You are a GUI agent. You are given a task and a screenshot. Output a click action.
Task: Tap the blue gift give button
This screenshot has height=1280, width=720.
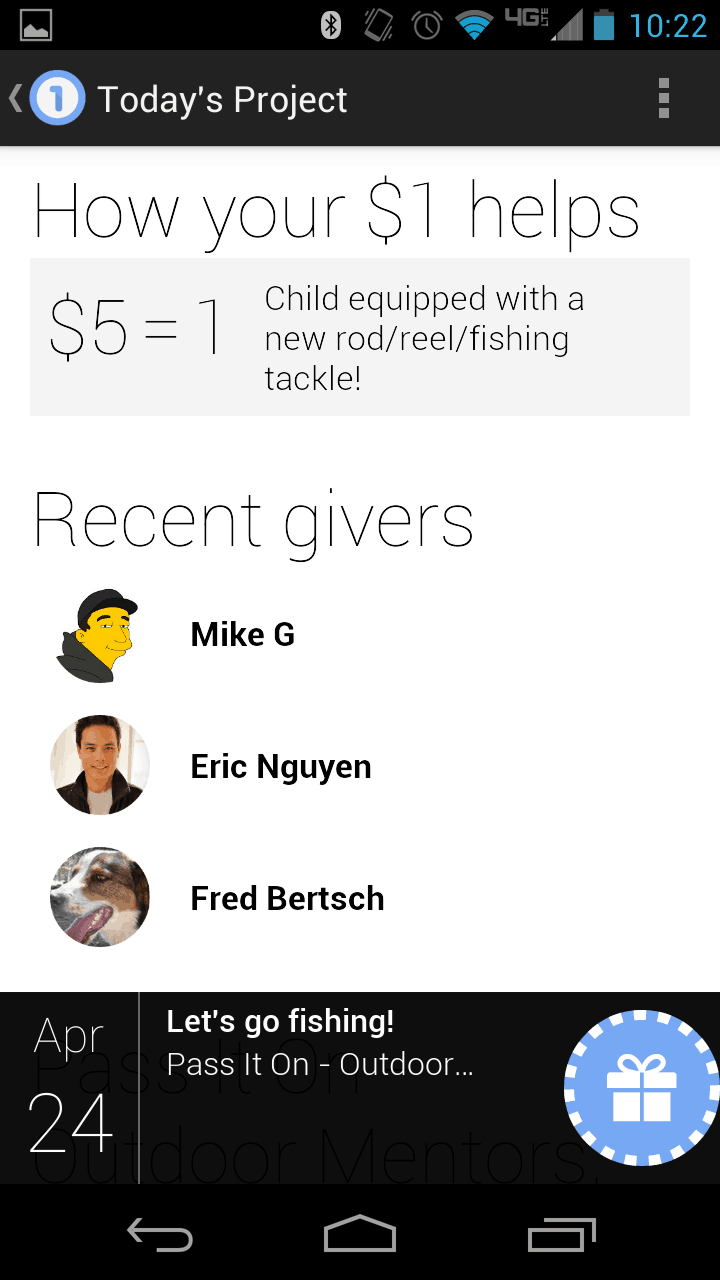tap(642, 1088)
